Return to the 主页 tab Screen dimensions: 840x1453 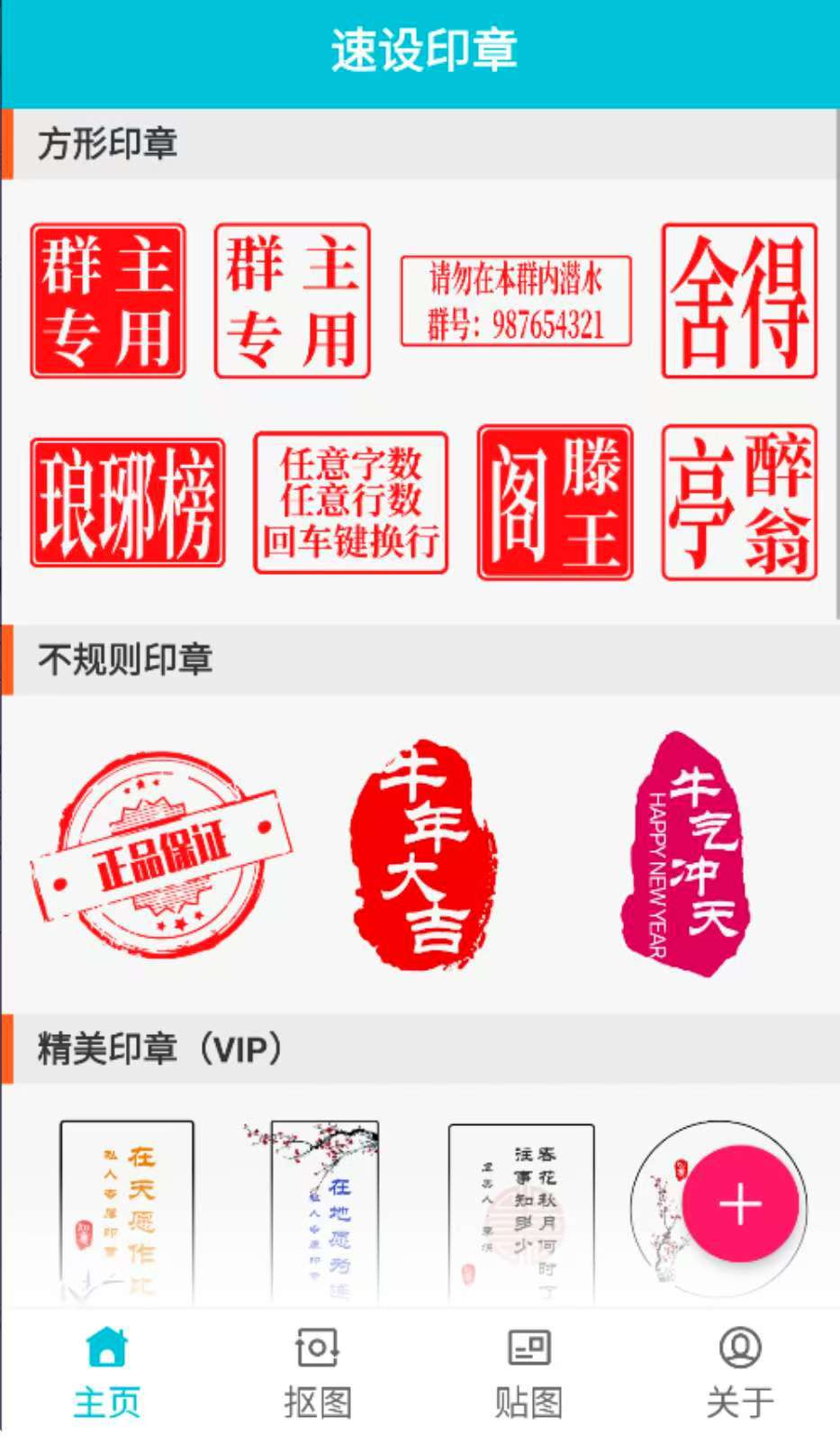point(106,1372)
